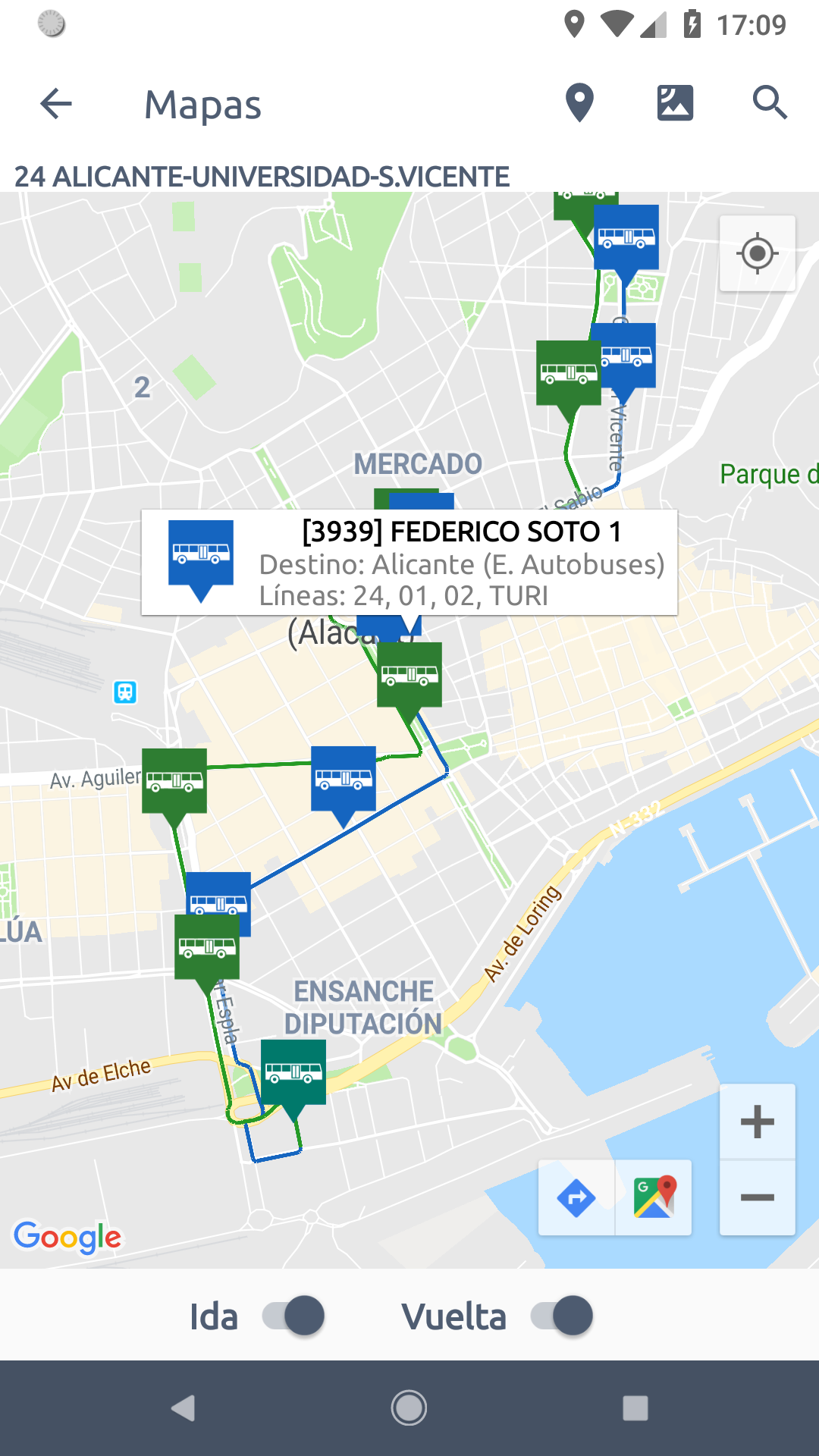
Task: Zoom in with the plus button
Action: click(x=758, y=1122)
